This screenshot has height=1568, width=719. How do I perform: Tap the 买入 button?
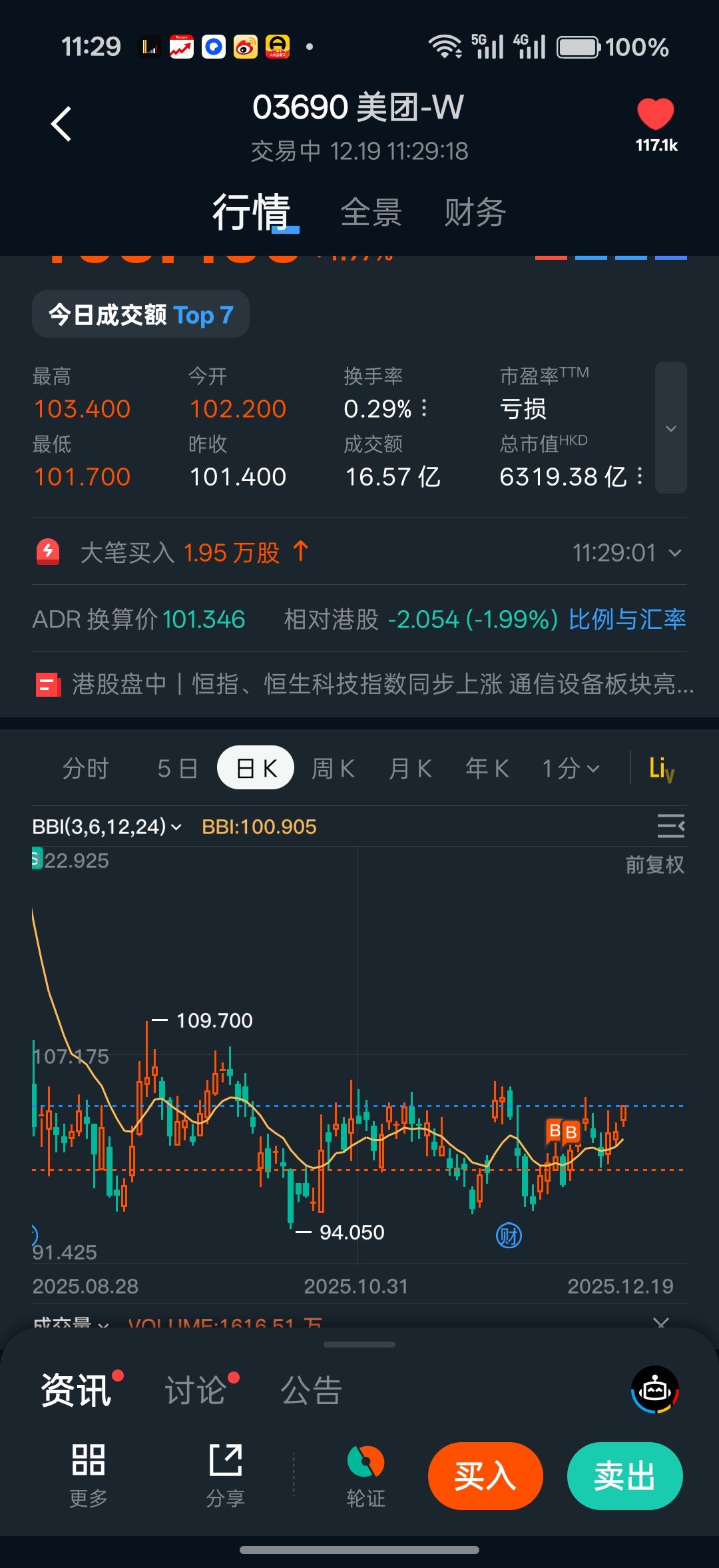click(x=485, y=1476)
